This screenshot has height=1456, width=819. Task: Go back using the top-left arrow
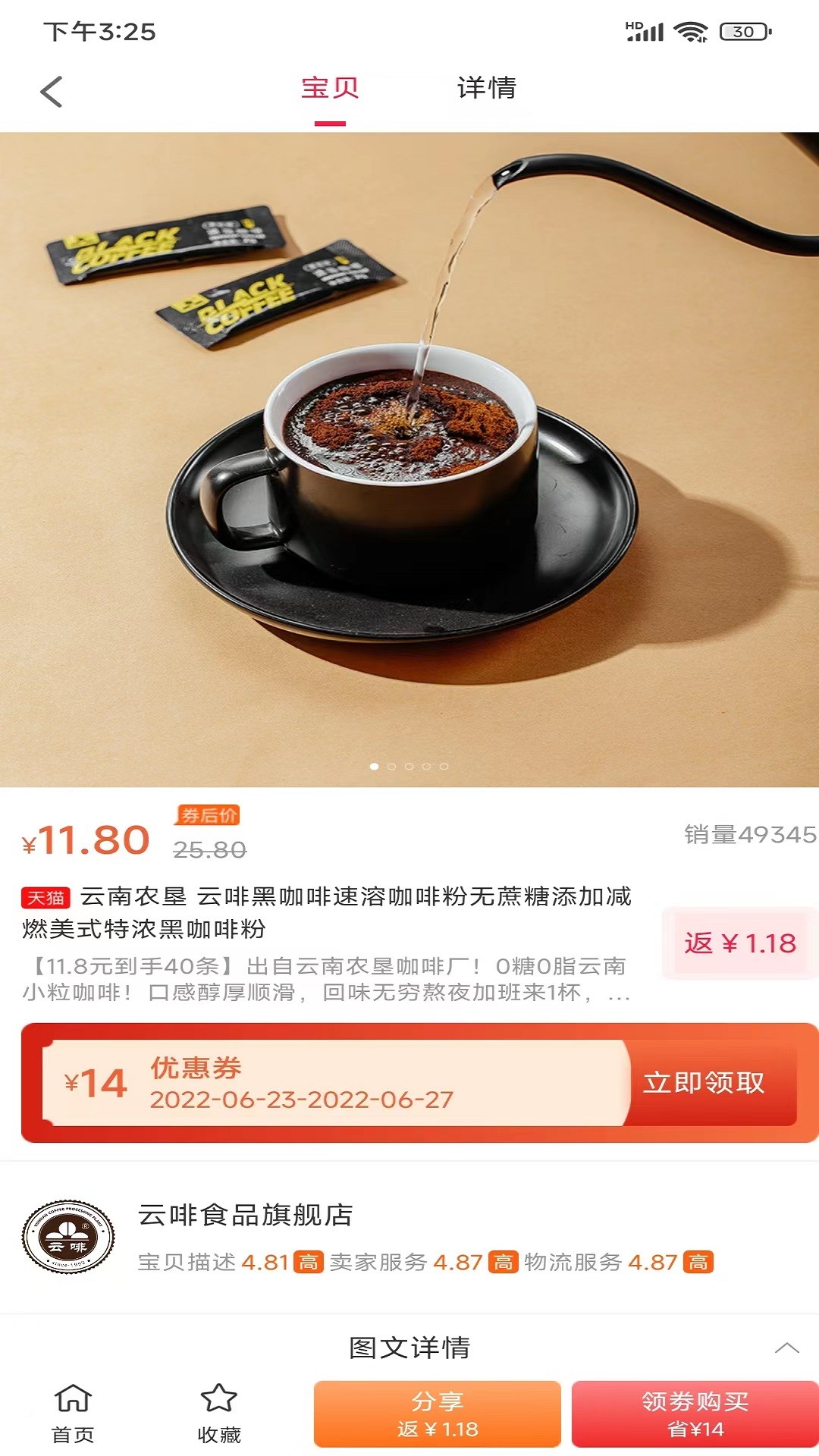[51, 92]
